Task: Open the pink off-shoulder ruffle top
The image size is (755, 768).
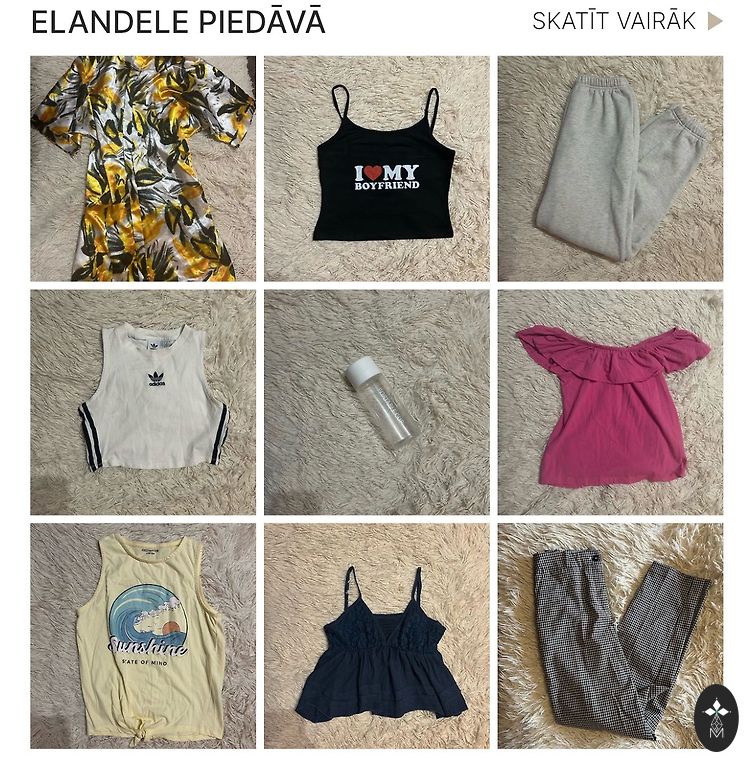Action: (x=610, y=402)
